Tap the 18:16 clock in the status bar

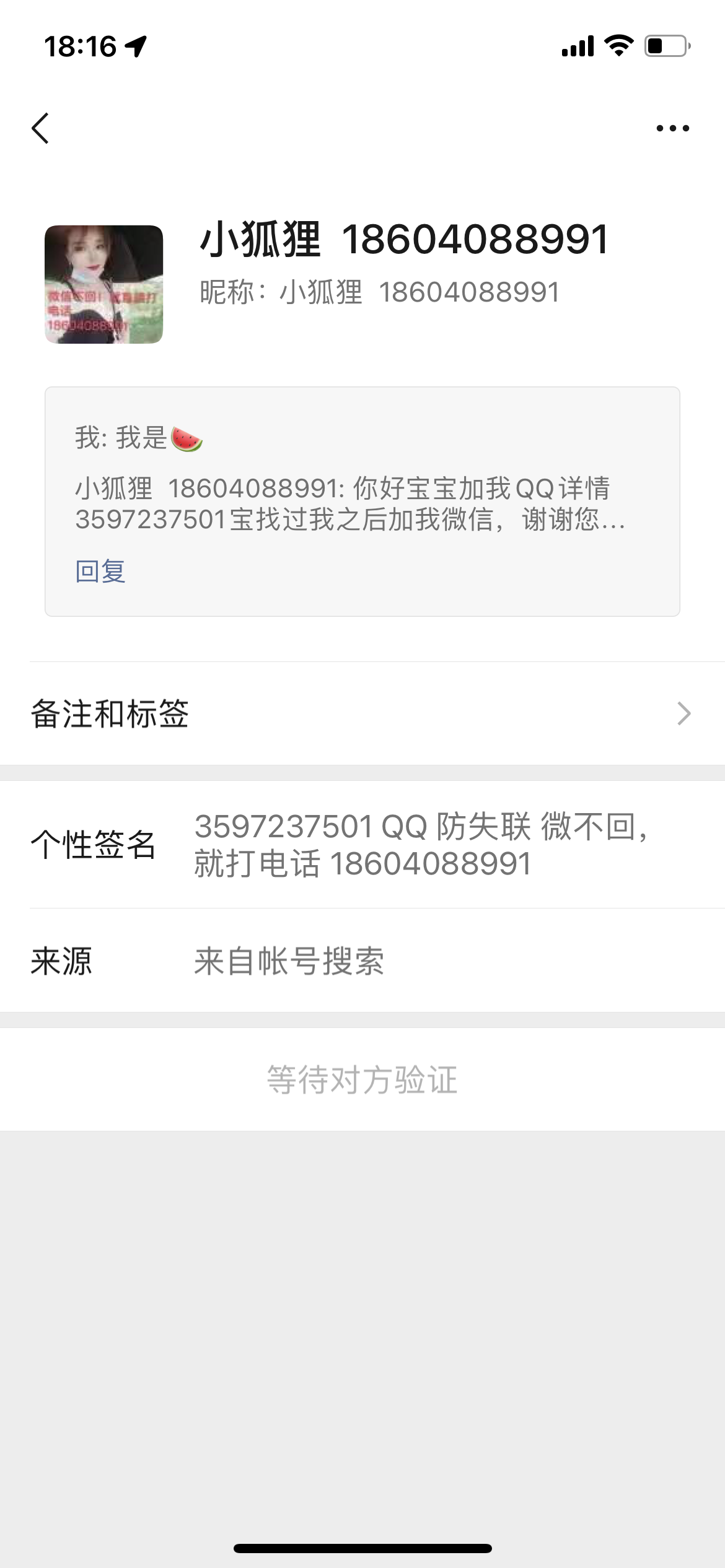pos(81,44)
